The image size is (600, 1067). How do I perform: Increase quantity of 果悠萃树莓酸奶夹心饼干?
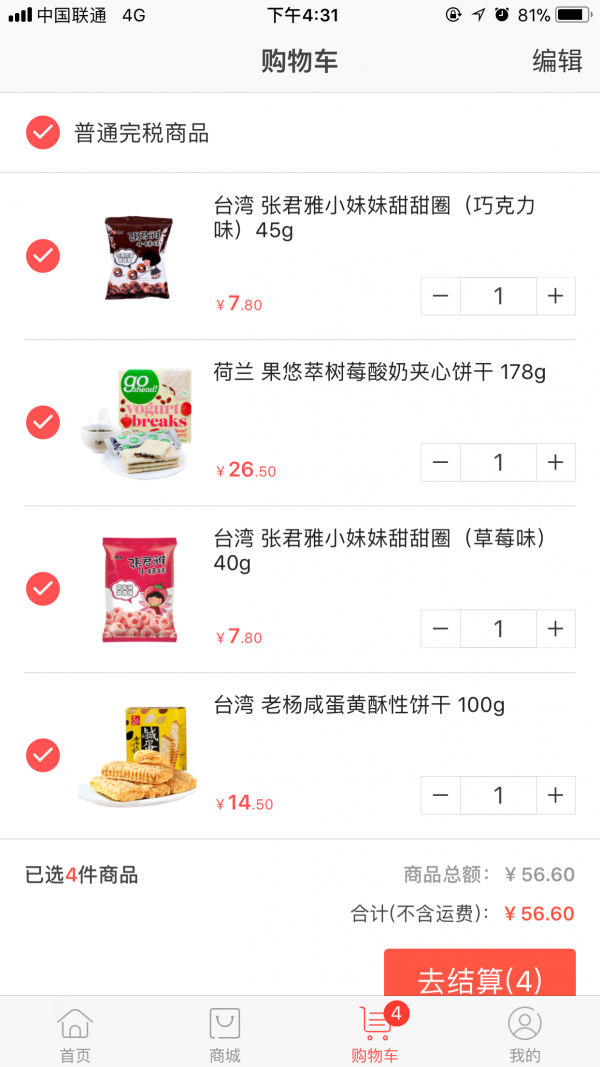click(556, 463)
